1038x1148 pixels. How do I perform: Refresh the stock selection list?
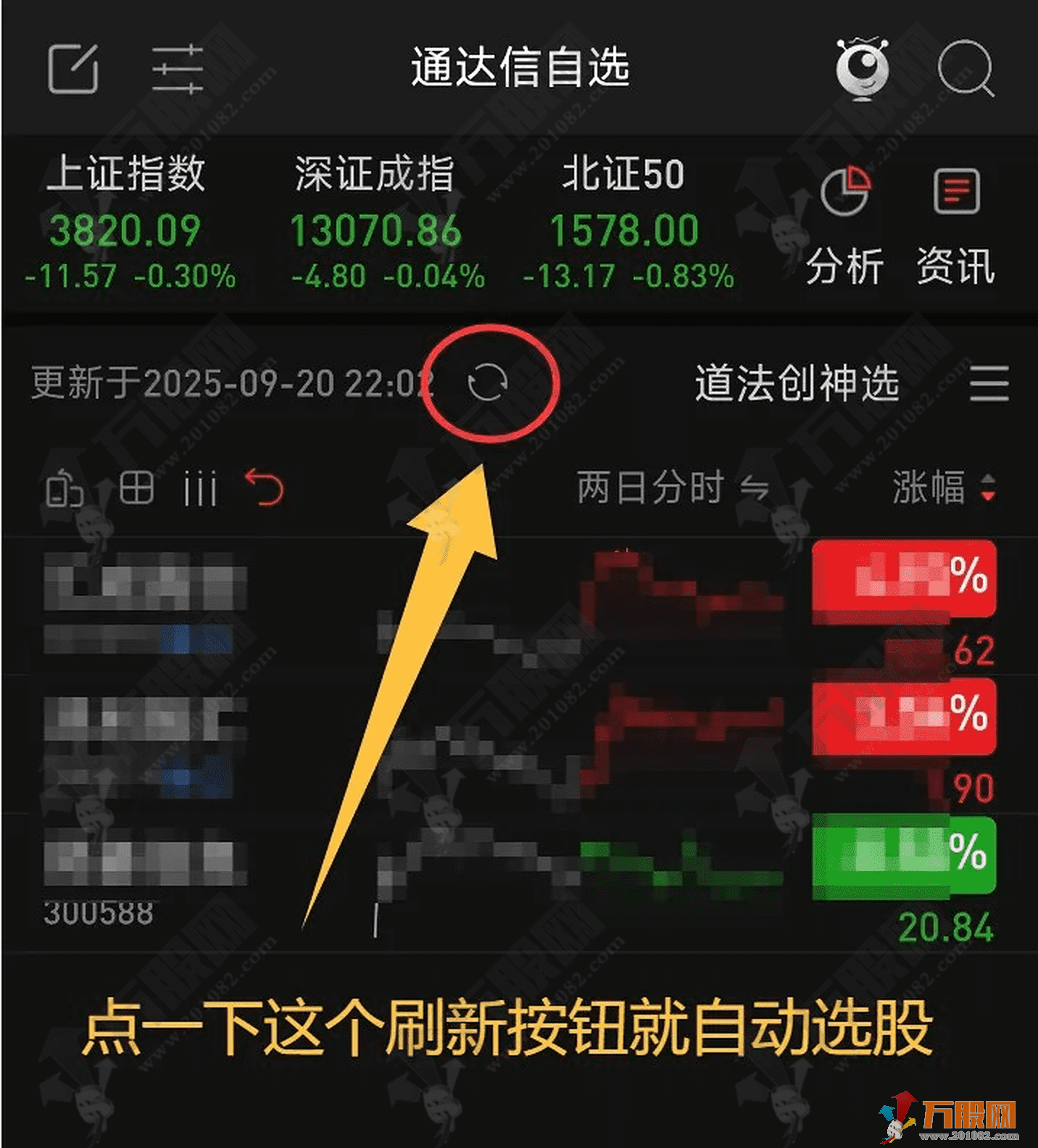tap(487, 382)
